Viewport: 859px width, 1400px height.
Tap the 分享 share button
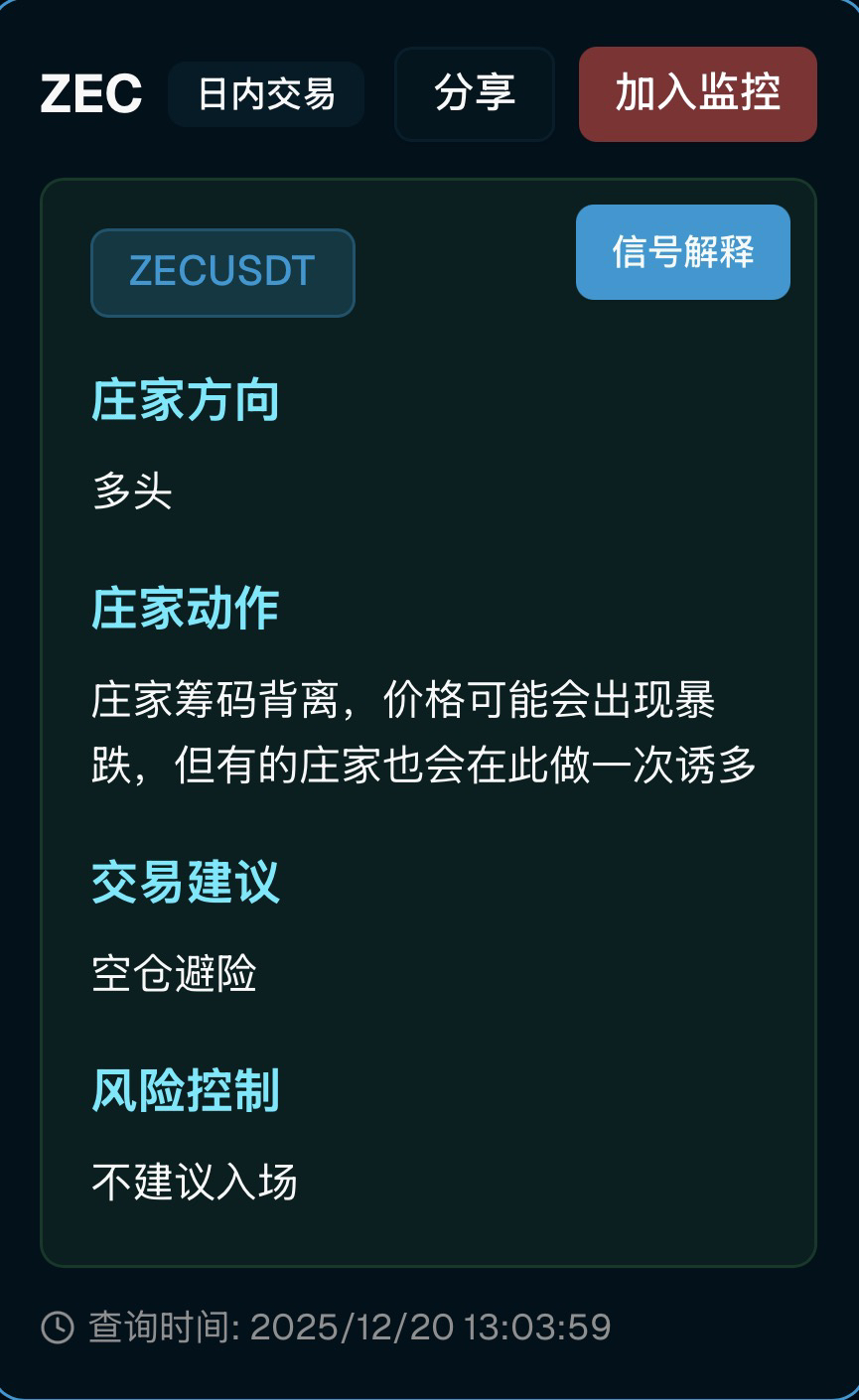tap(474, 94)
